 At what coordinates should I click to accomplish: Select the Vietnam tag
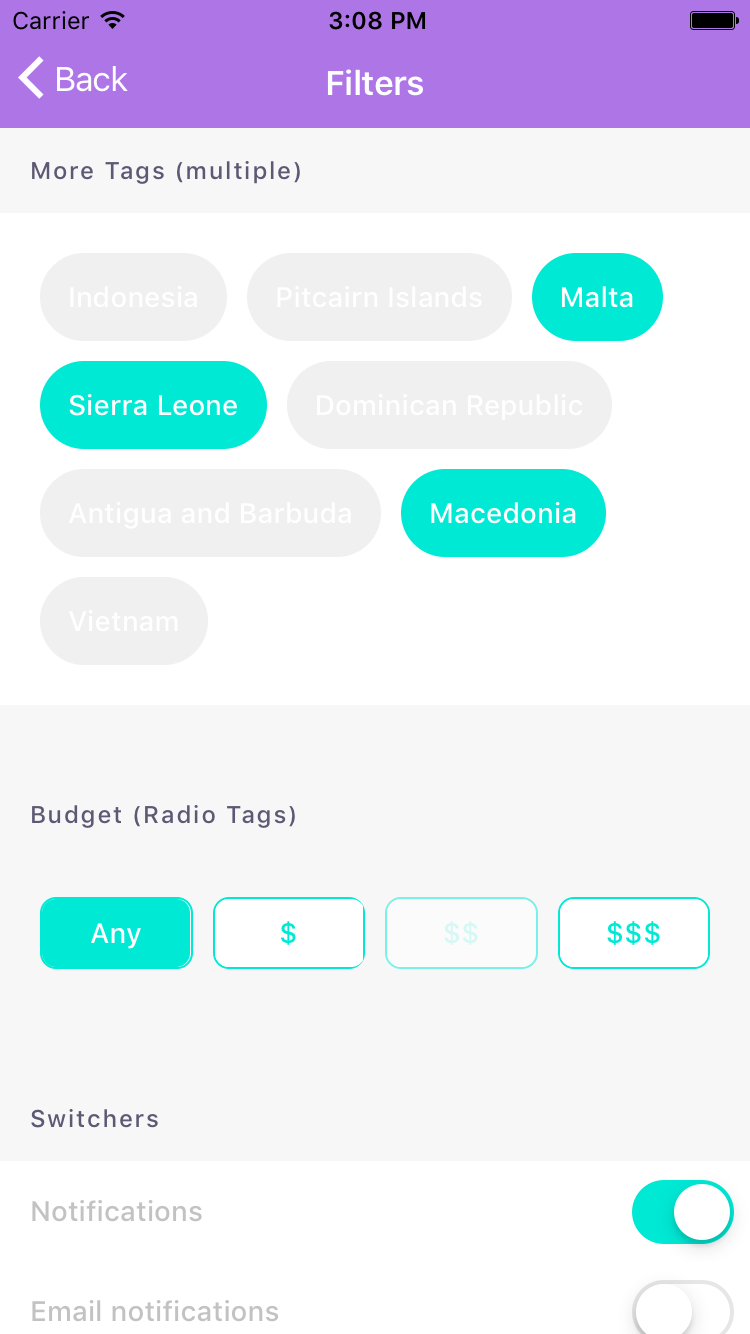click(x=124, y=621)
